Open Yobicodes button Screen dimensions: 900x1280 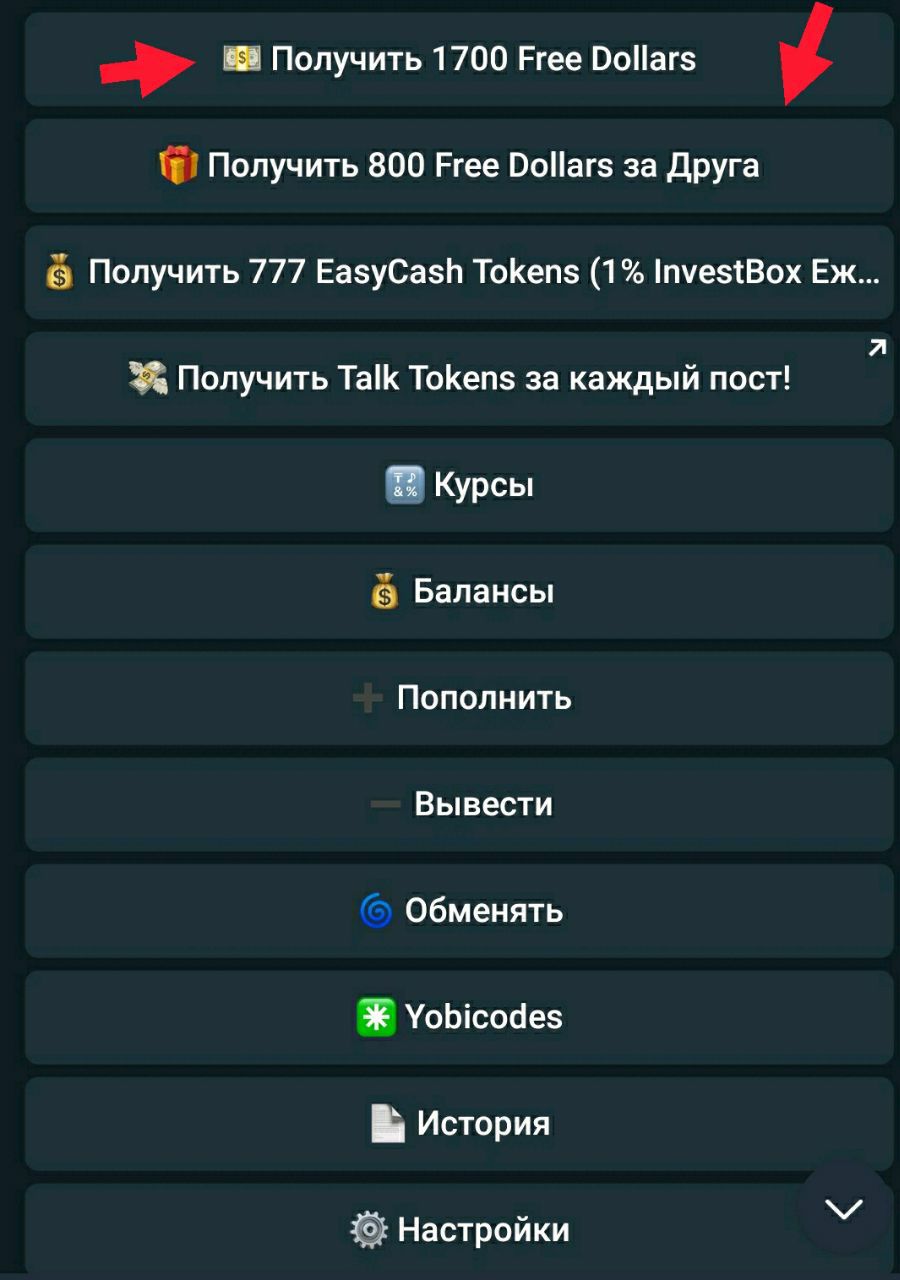tap(459, 1017)
